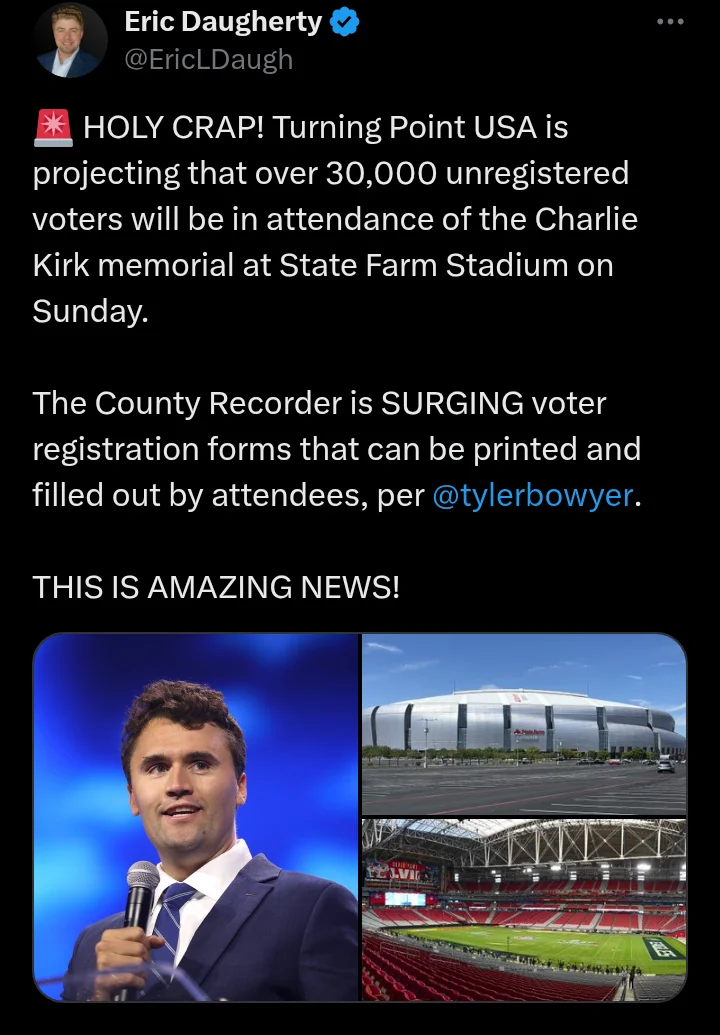View the photo of the speaker with microphone
This screenshot has width=720, height=1035.
(196, 818)
